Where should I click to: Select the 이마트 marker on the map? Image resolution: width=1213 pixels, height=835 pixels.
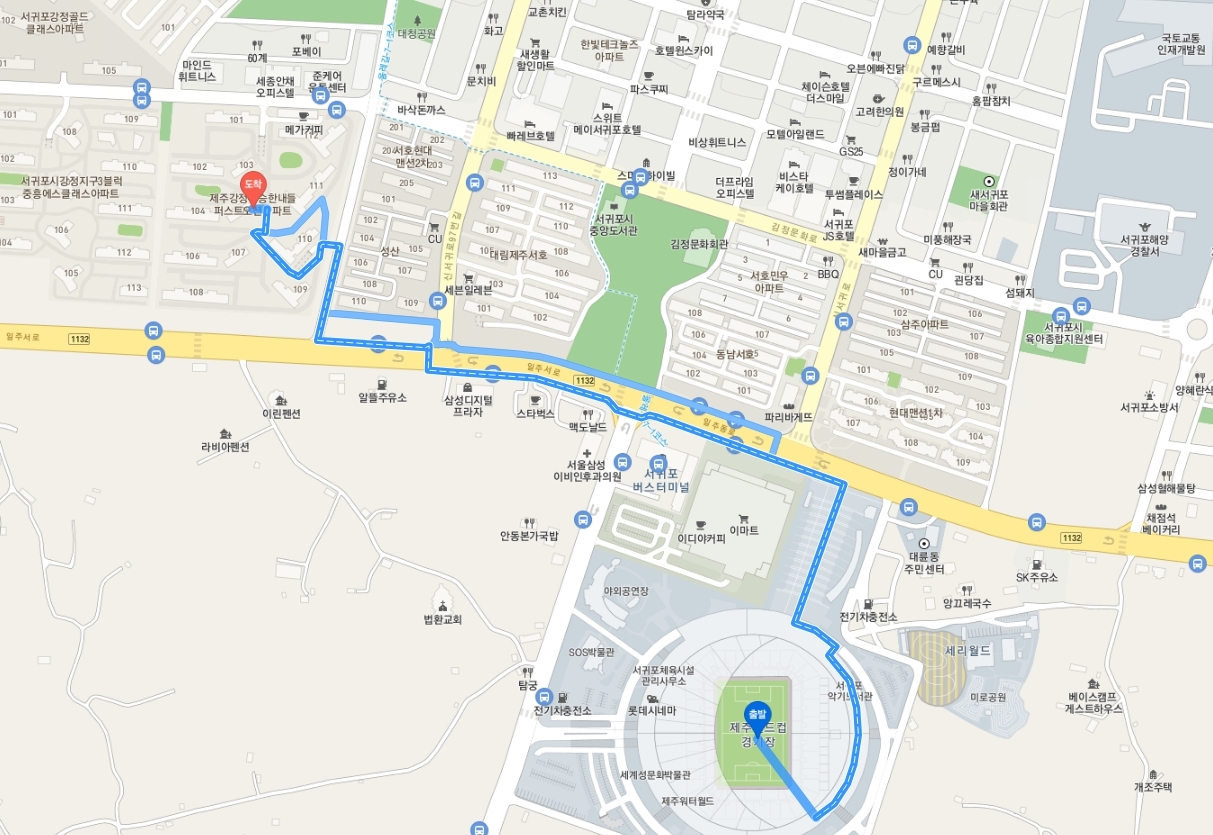743,519
